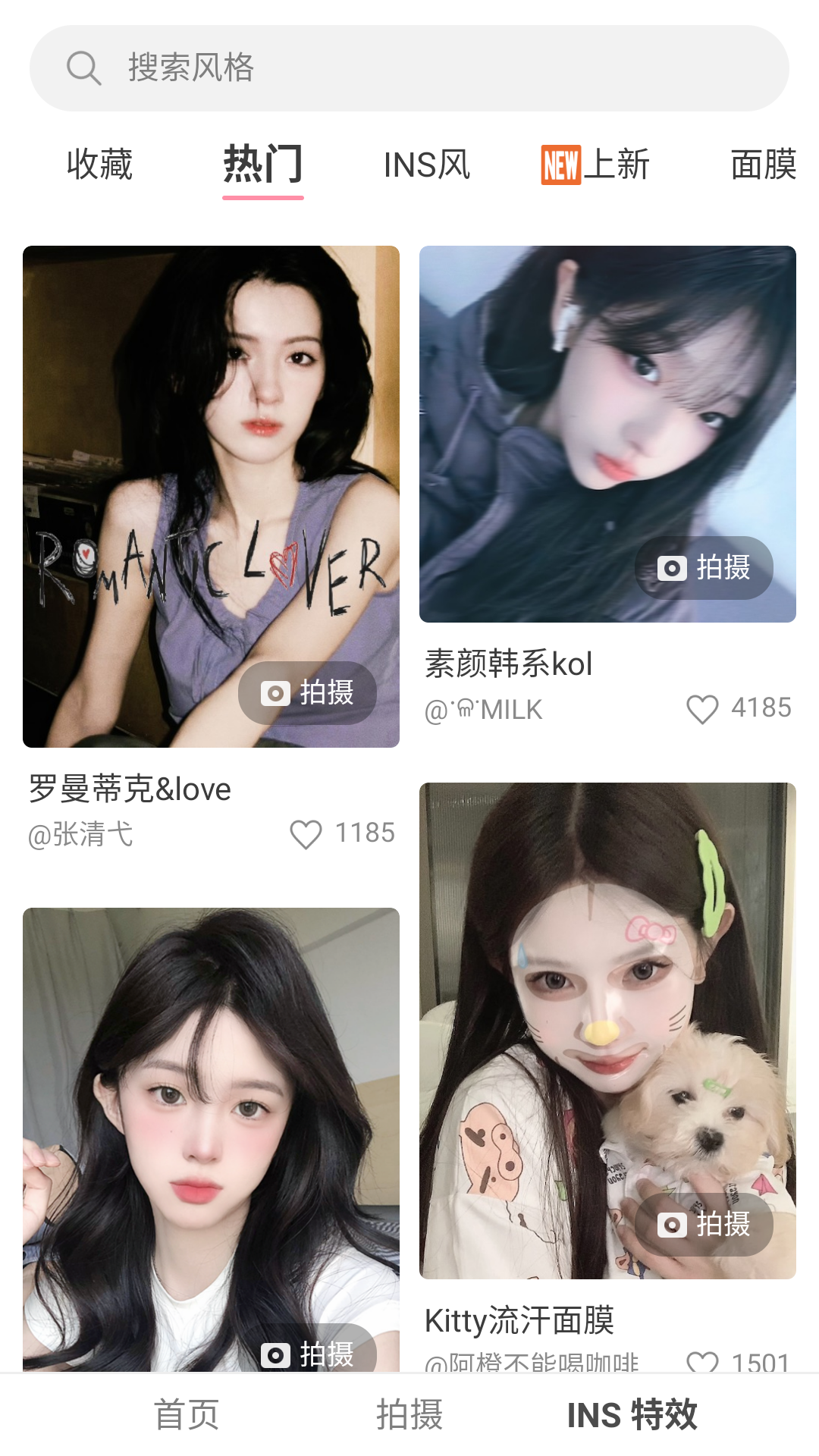
Task: Open the 上新 tab
Action: [595, 165]
